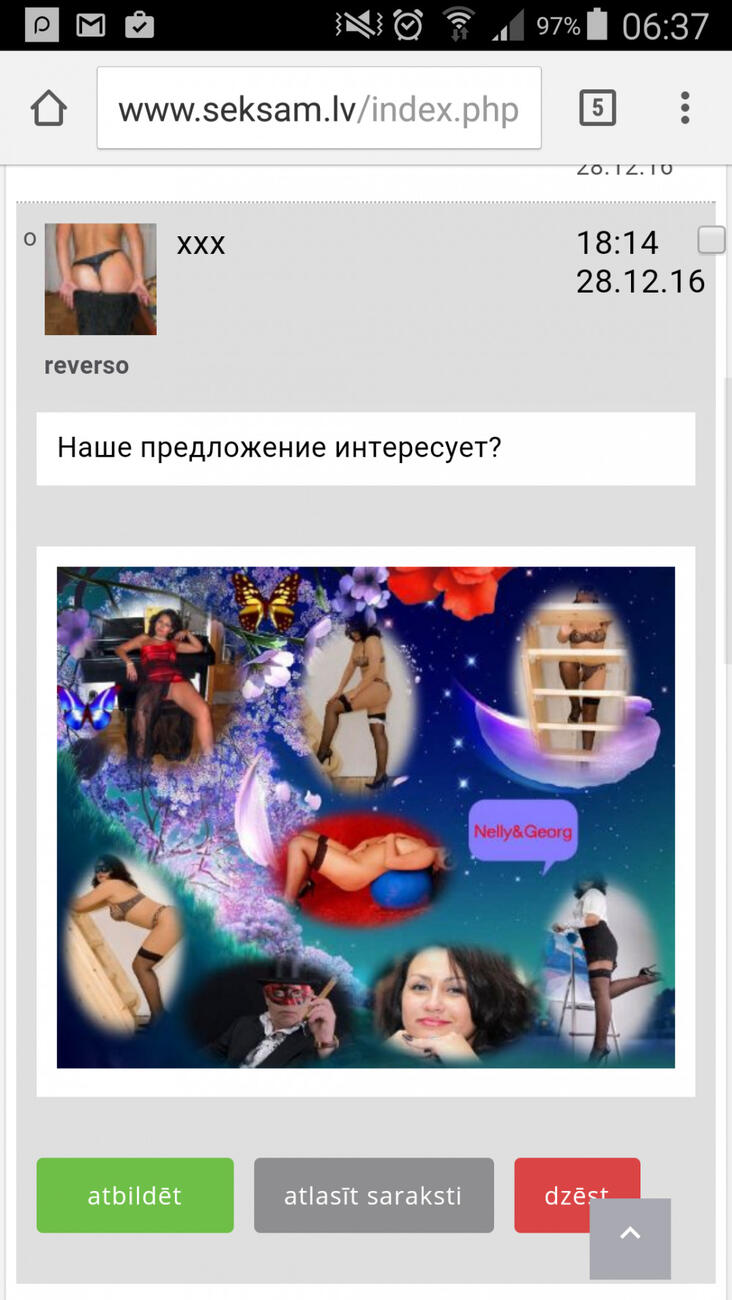The width and height of the screenshot is (732, 1300).
Task: Open the browser tab switcher
Action: tap(597, 108)
